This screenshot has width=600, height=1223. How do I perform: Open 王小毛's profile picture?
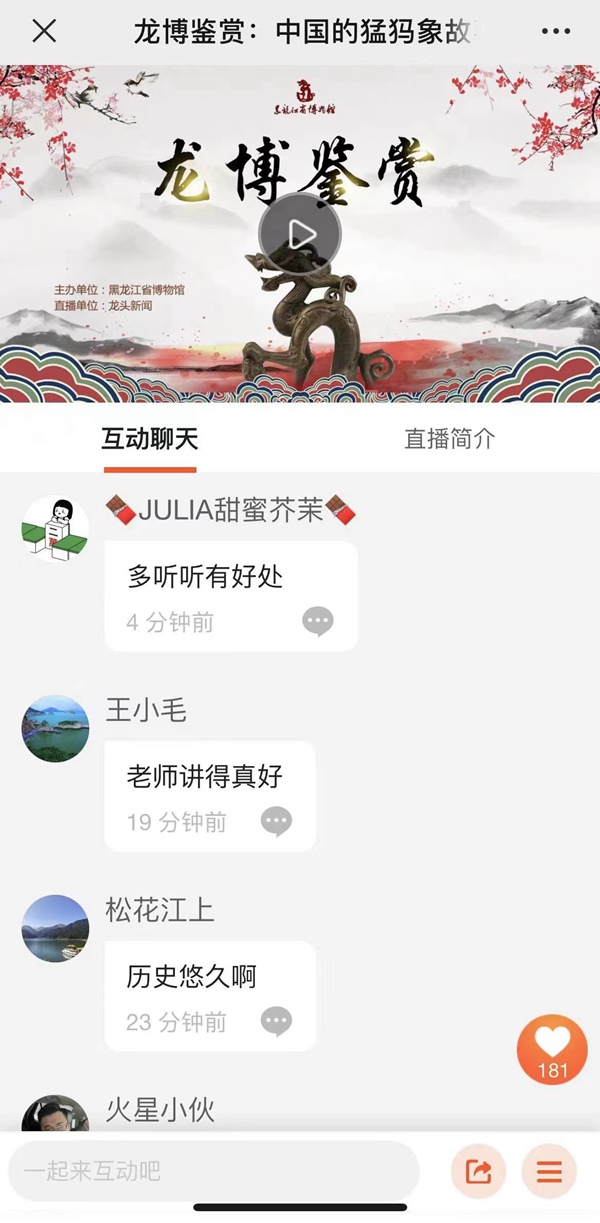55,729
